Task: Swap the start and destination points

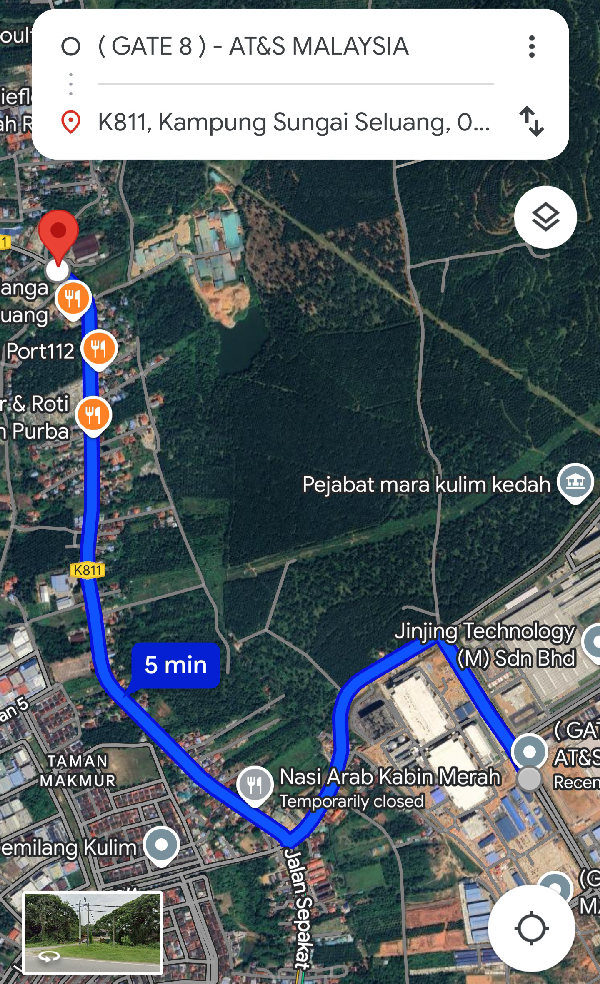Action: click(x=532, y=122)
